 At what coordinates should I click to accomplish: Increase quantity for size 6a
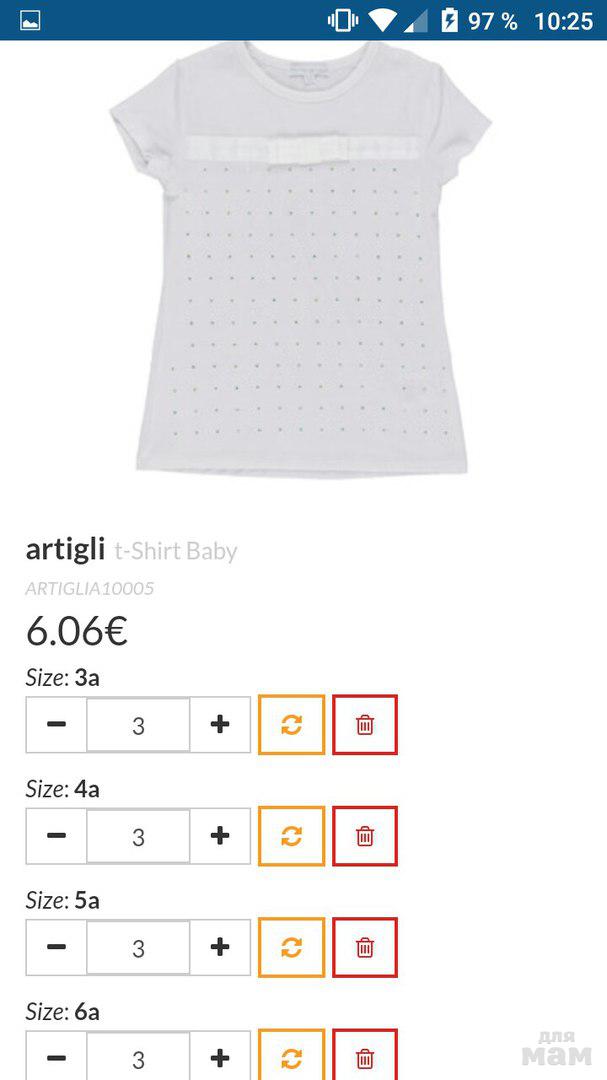(221, 1058)
